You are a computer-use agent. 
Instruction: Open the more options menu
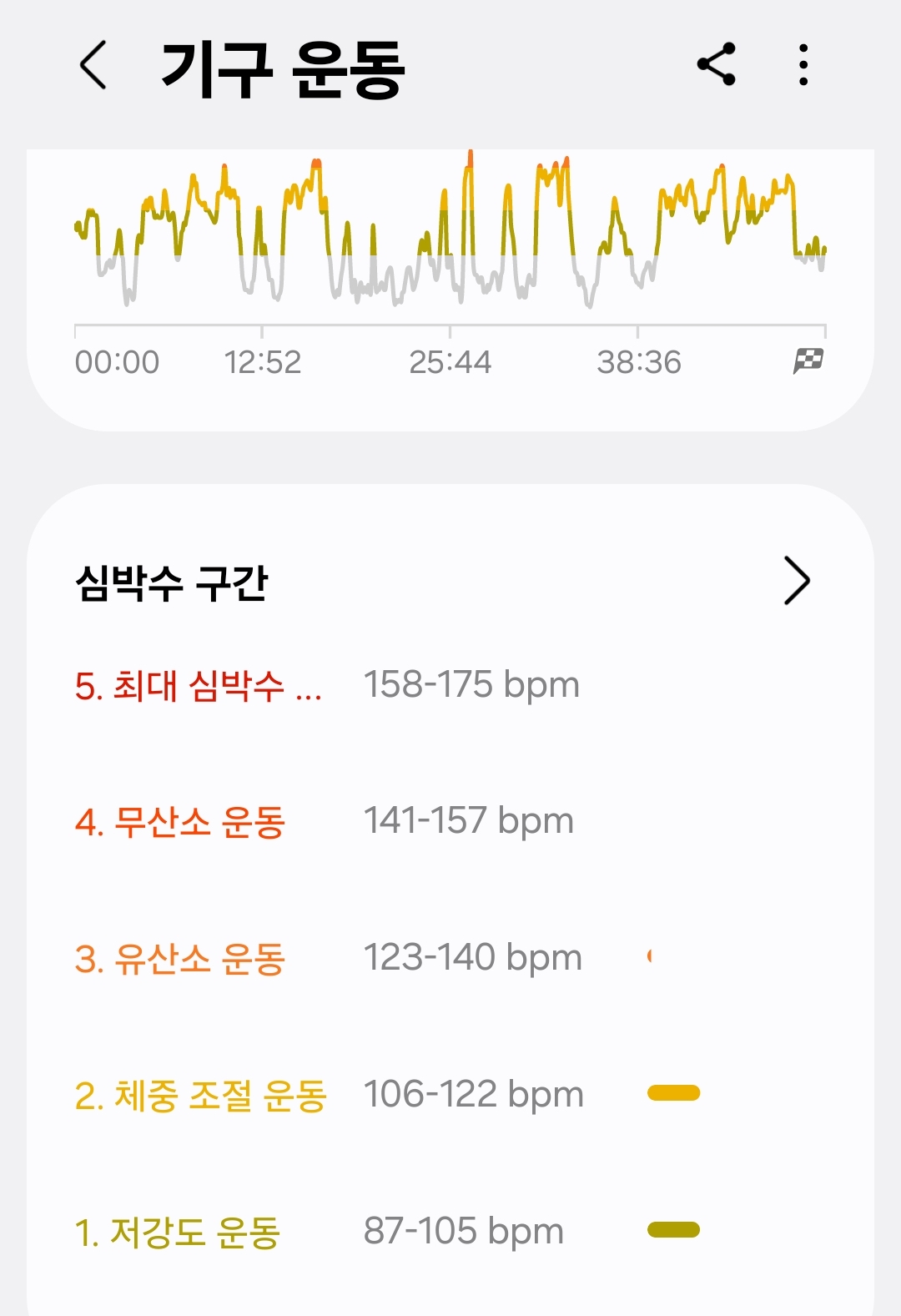[803, 64]
